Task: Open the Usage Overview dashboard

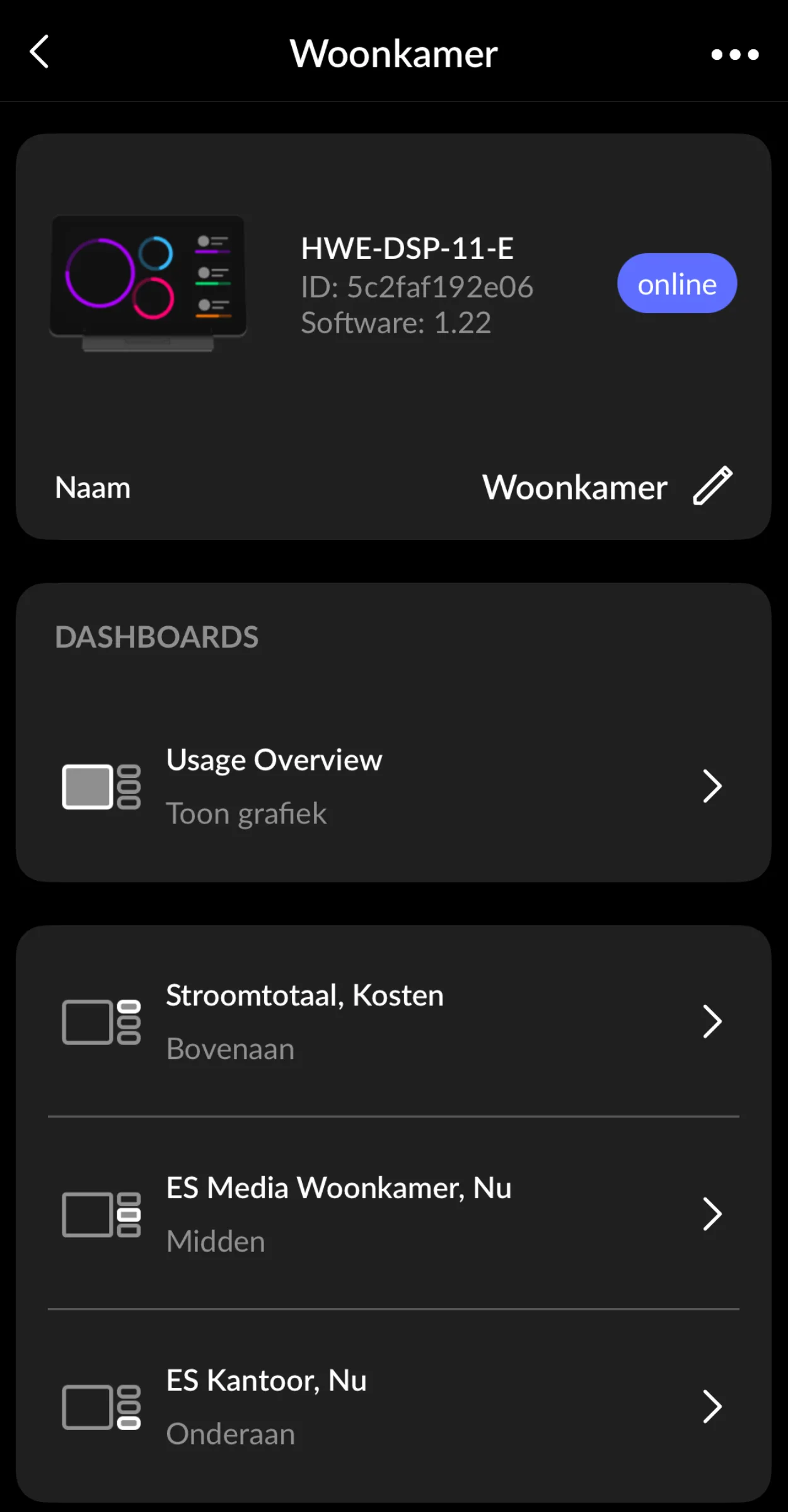Action: tap(393, 786)
